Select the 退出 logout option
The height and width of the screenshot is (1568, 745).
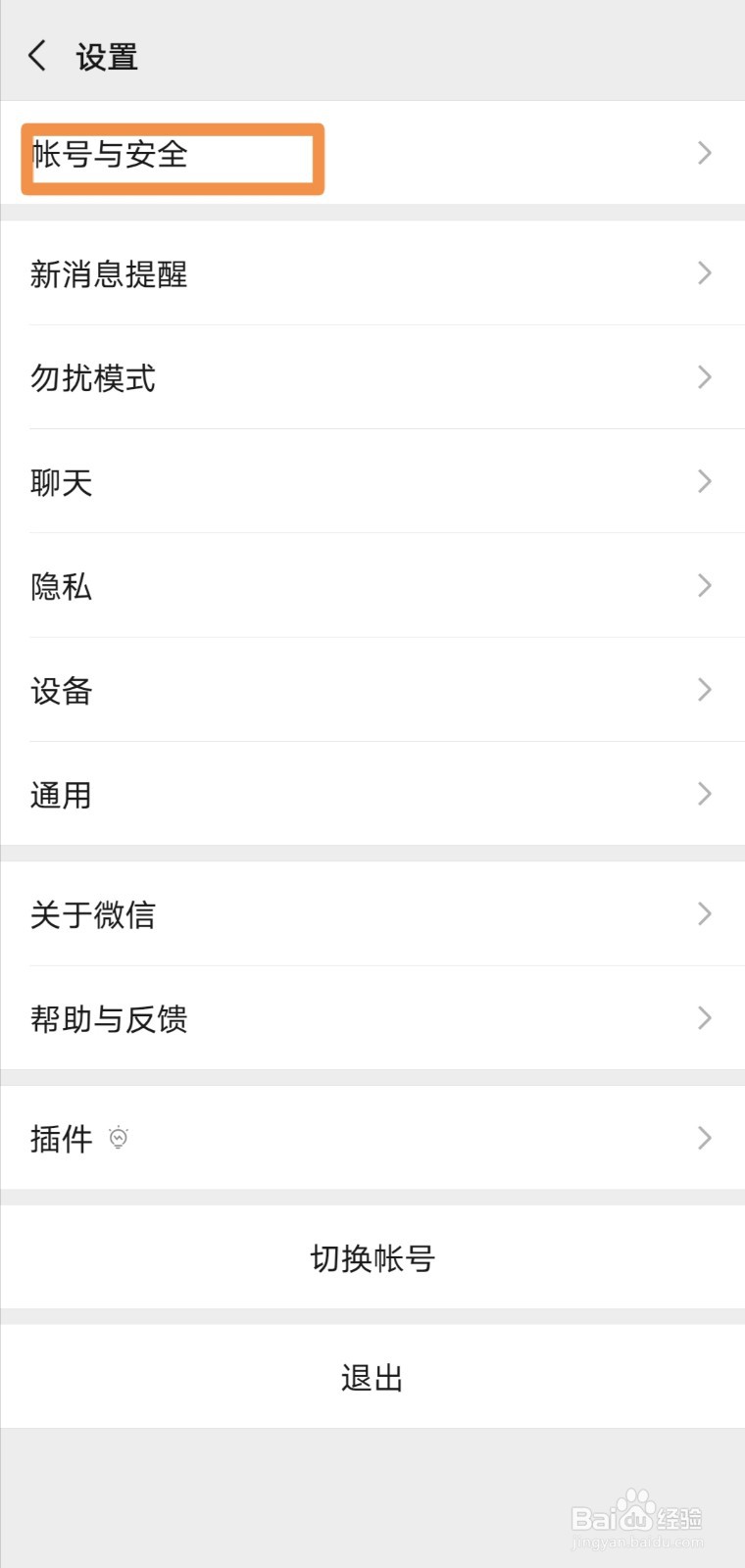(x=372, y=1377)
